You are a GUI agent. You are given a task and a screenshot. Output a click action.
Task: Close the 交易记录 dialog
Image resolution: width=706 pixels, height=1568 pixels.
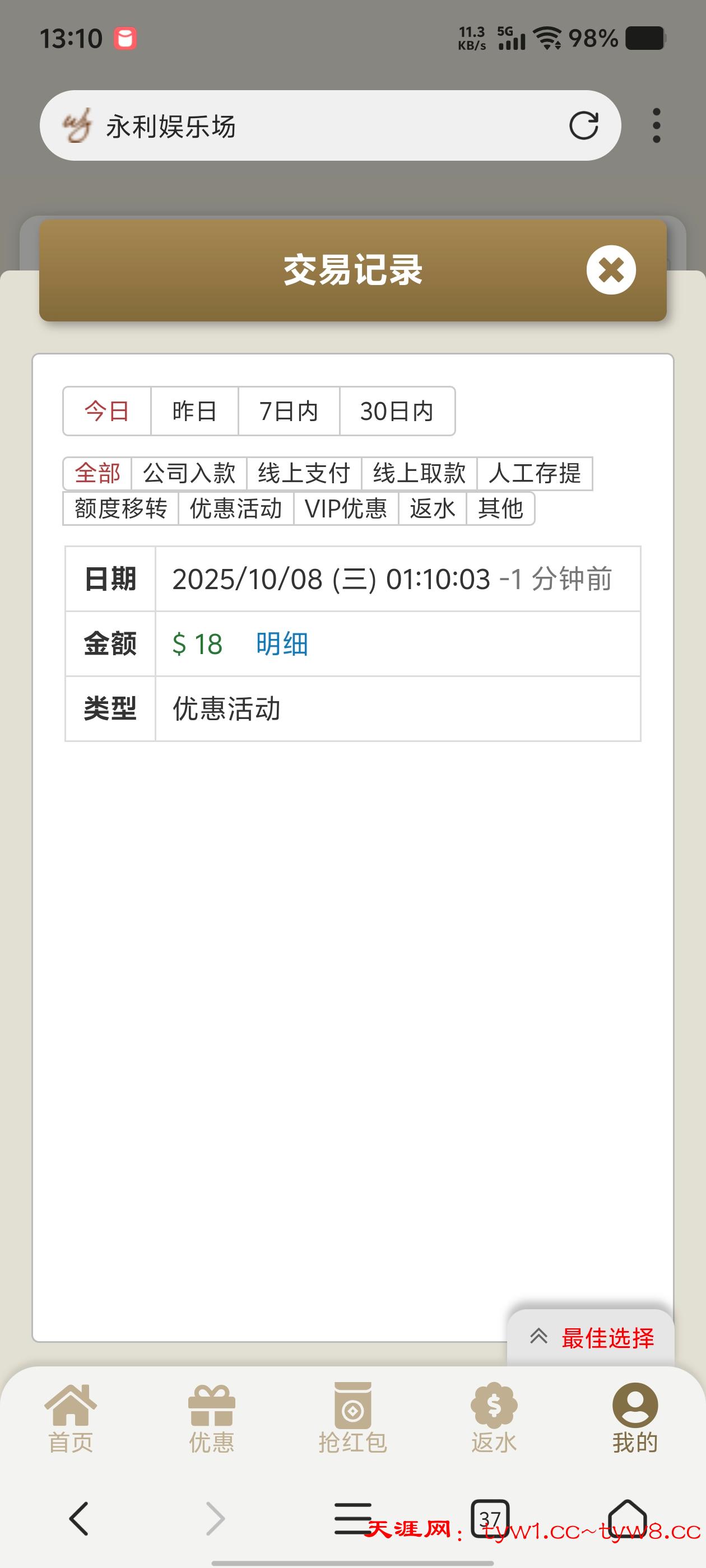(x=611, y=270)
